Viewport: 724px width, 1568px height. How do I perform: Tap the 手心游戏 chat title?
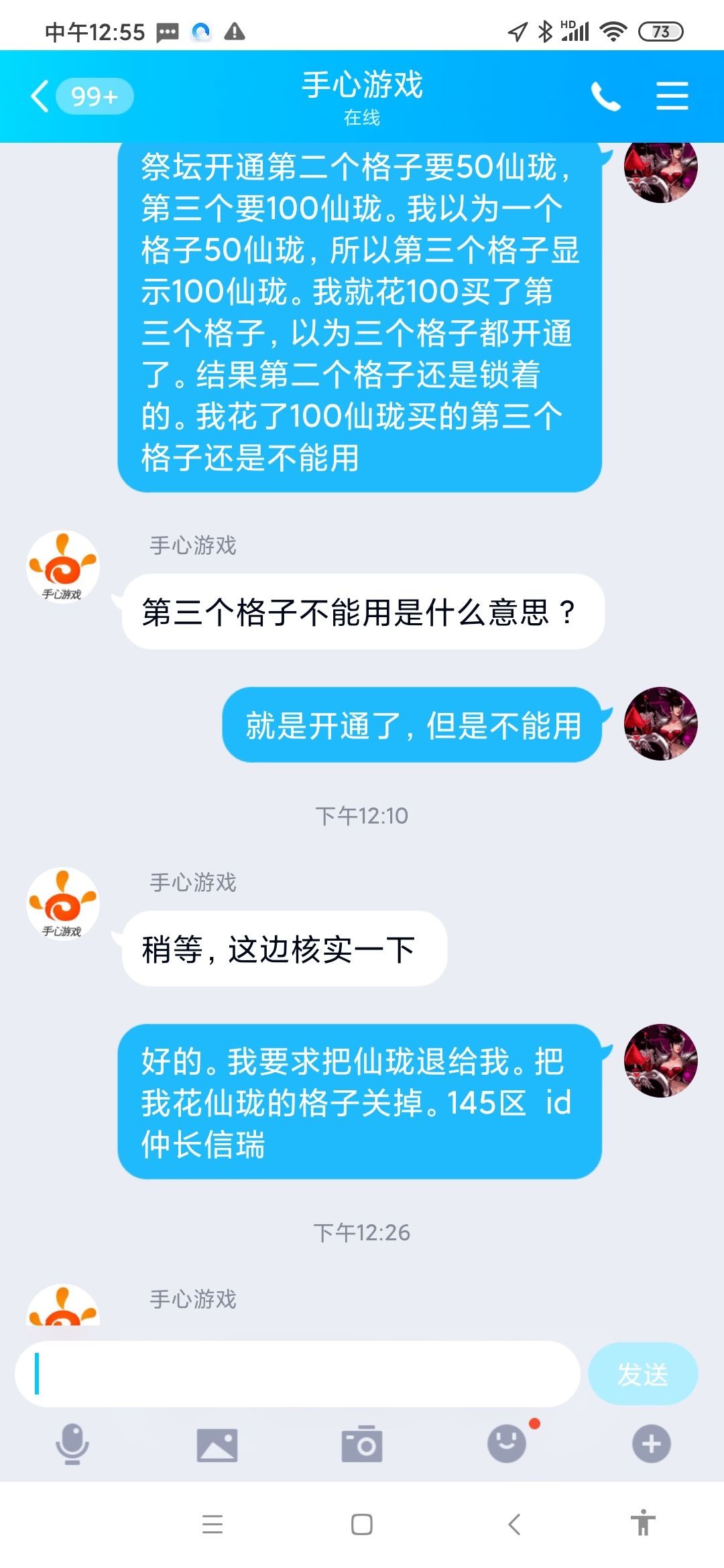(362, 84)
